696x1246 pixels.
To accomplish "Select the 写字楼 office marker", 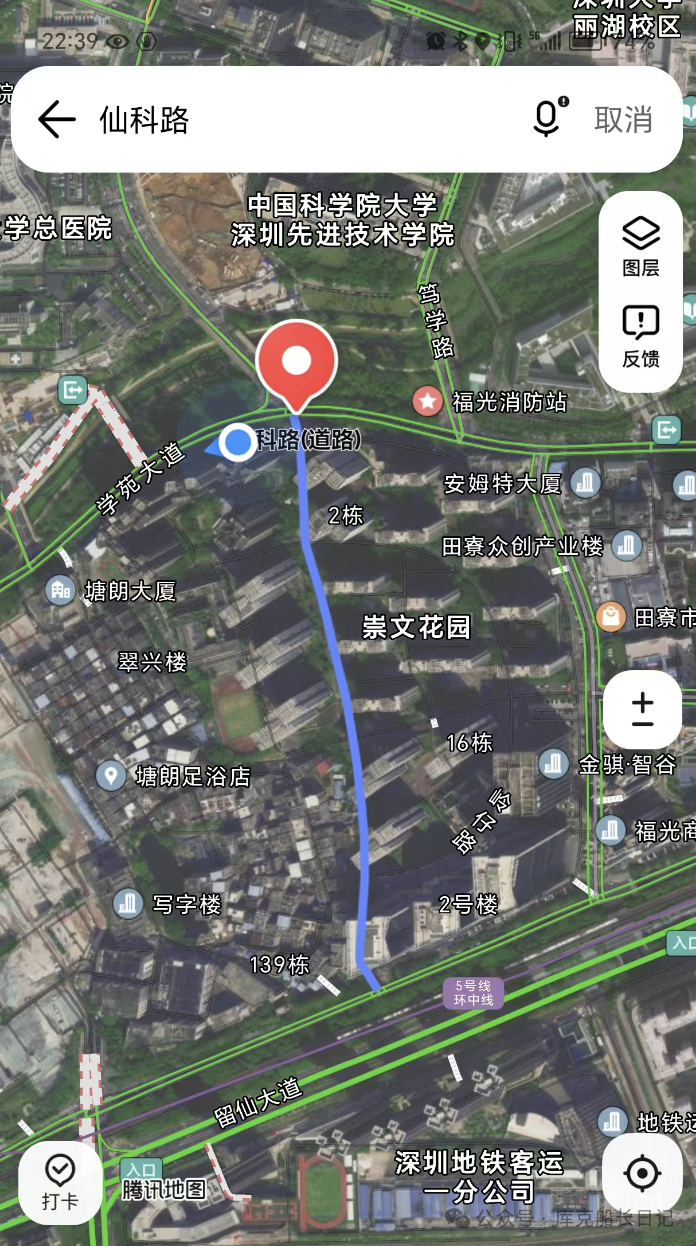I will point(127,904).
